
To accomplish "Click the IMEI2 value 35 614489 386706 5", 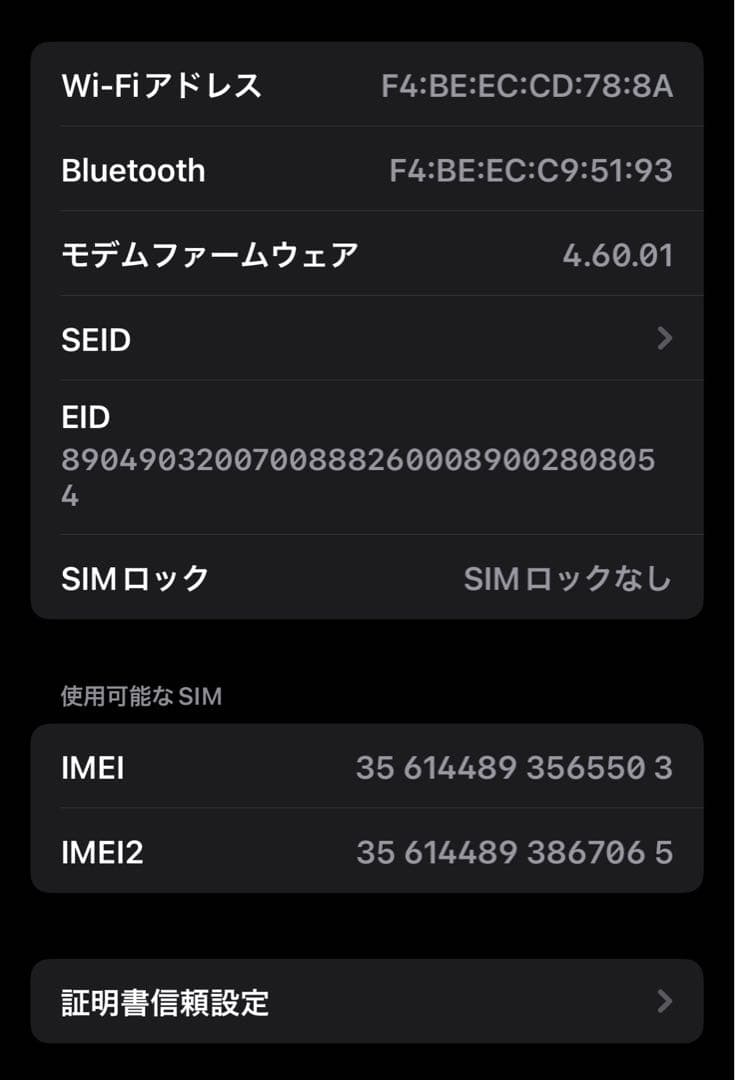I will [513, 853].
